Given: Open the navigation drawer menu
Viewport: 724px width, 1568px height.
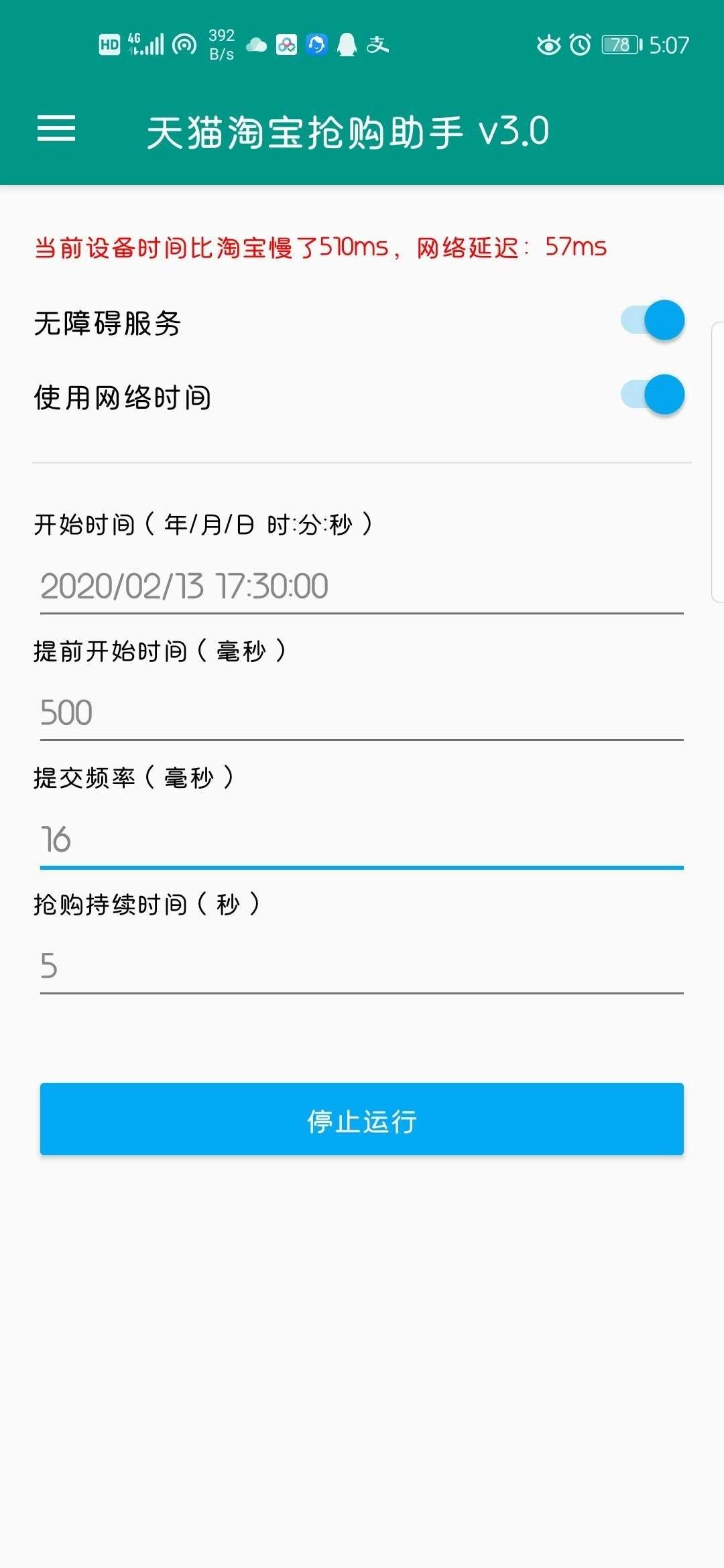Looking at the screenshot, I should (x=56, y=131).
